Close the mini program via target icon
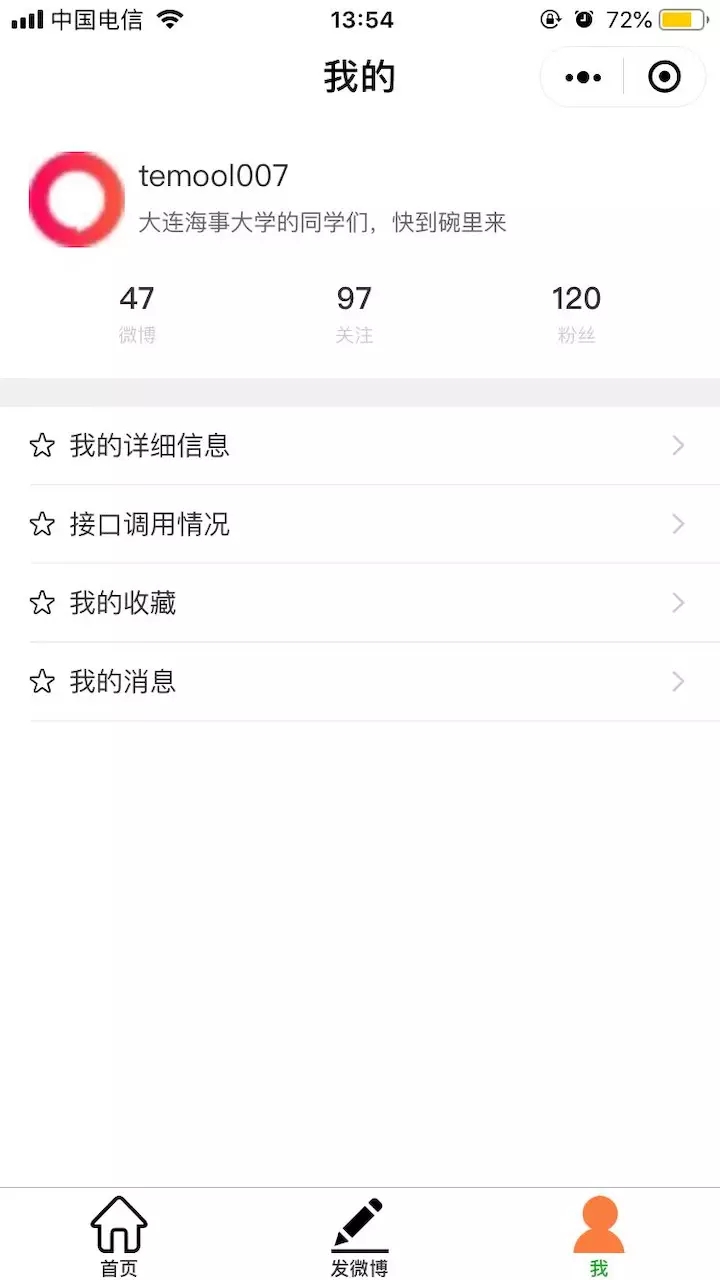This screenshot has width=720, height=1280. [665, 77]
